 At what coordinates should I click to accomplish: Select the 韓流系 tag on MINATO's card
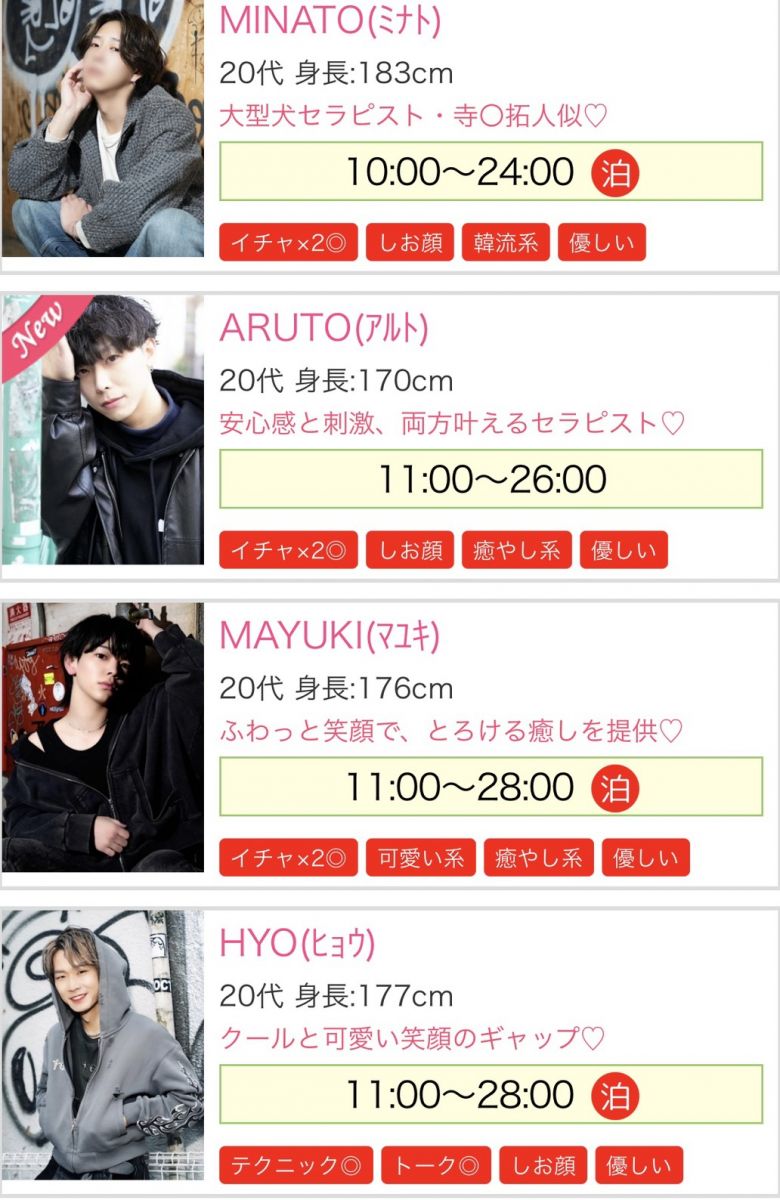(505, 243)
